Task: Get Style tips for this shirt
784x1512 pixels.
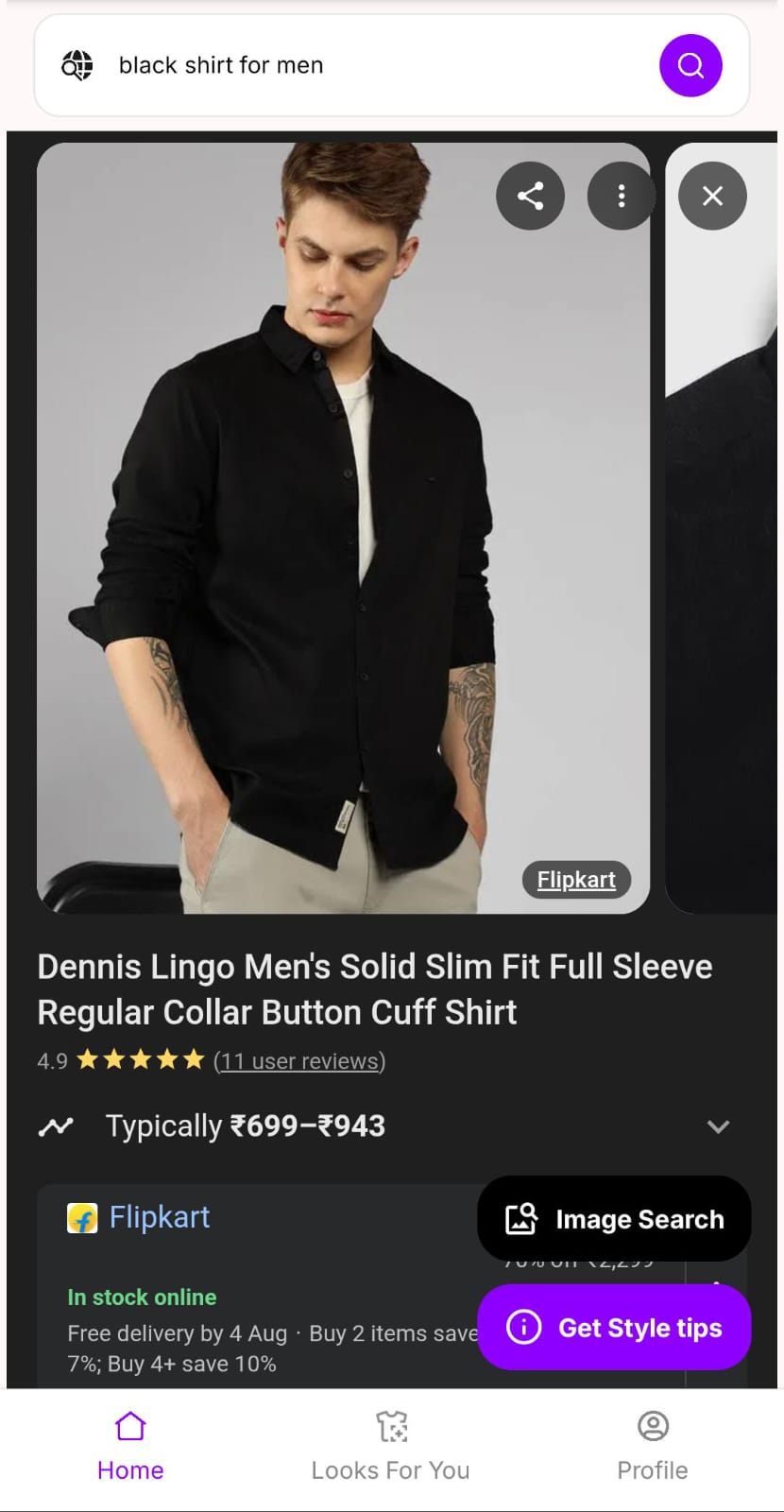Action: point(614,1328)
